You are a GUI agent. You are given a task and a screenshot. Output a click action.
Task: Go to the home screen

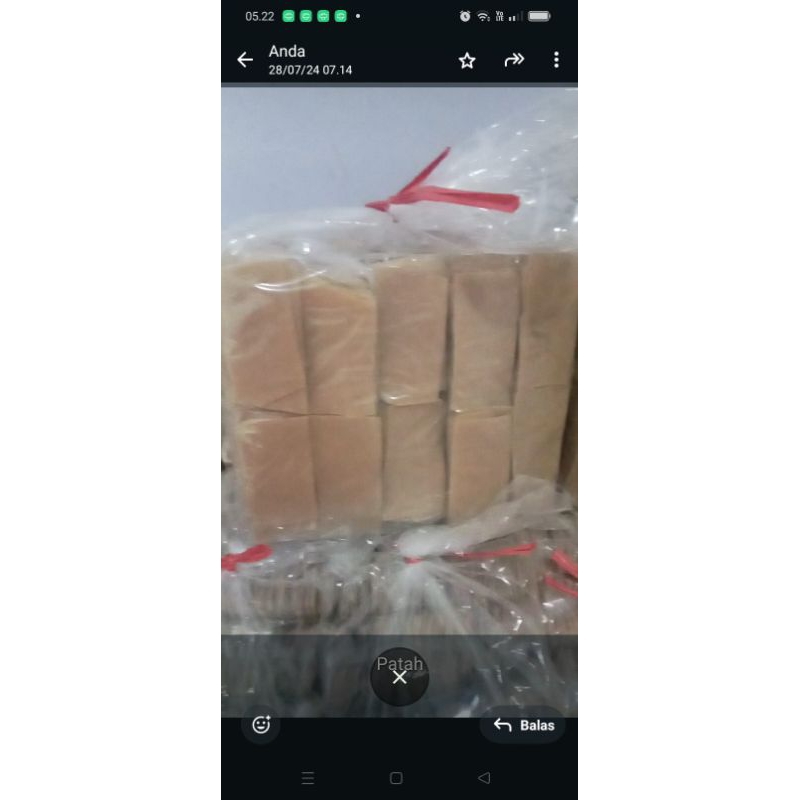pos(396,778)
